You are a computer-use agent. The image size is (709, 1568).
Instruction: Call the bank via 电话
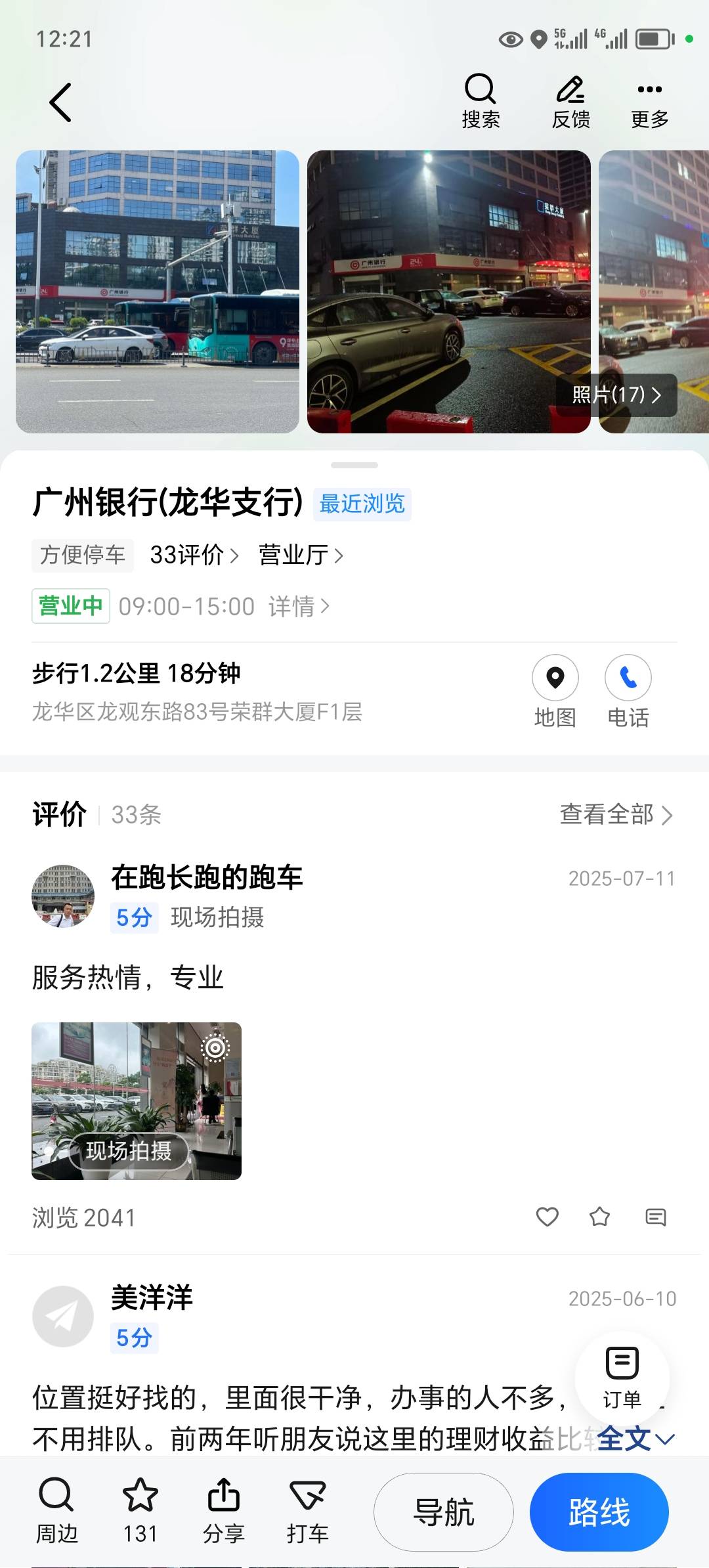coord(628,691)
